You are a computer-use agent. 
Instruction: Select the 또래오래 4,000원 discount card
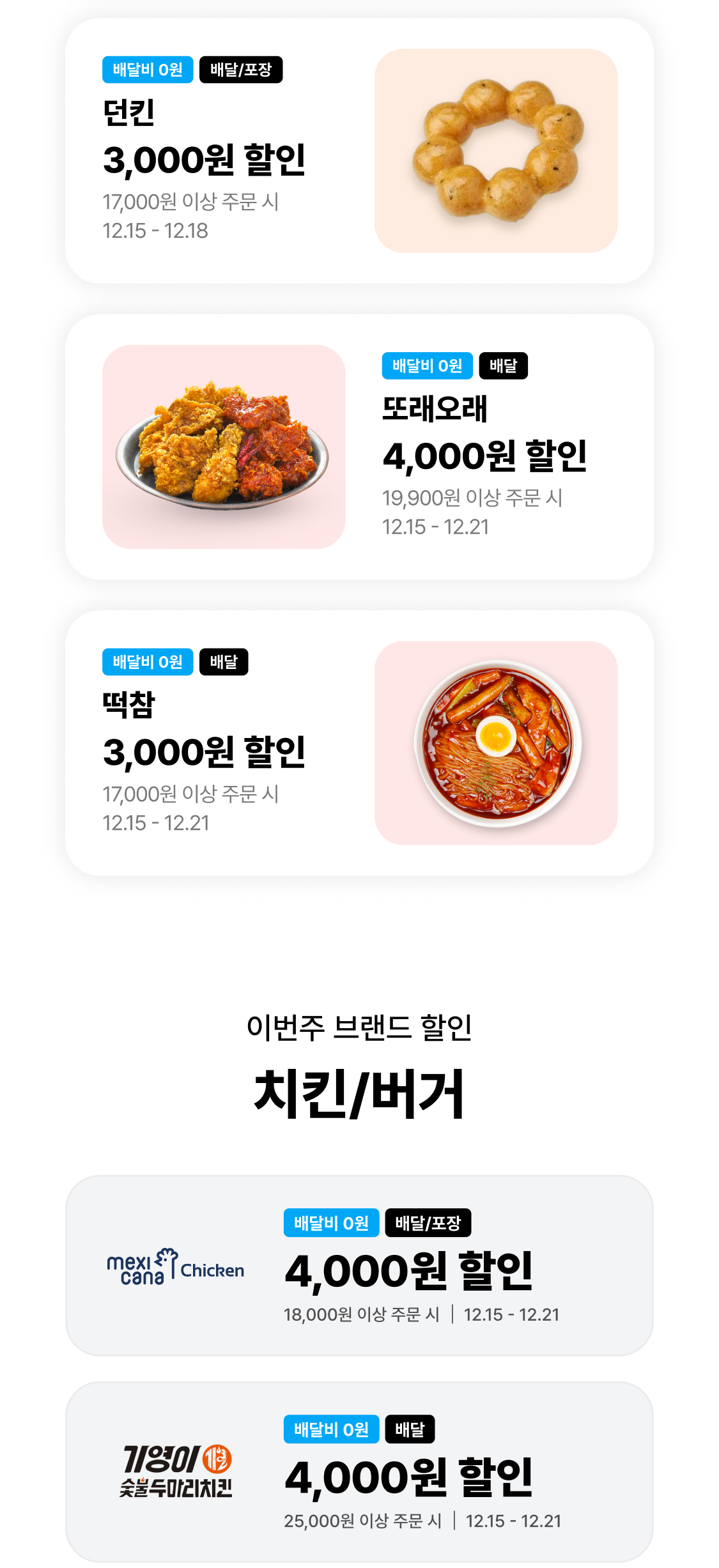point(359,447)
